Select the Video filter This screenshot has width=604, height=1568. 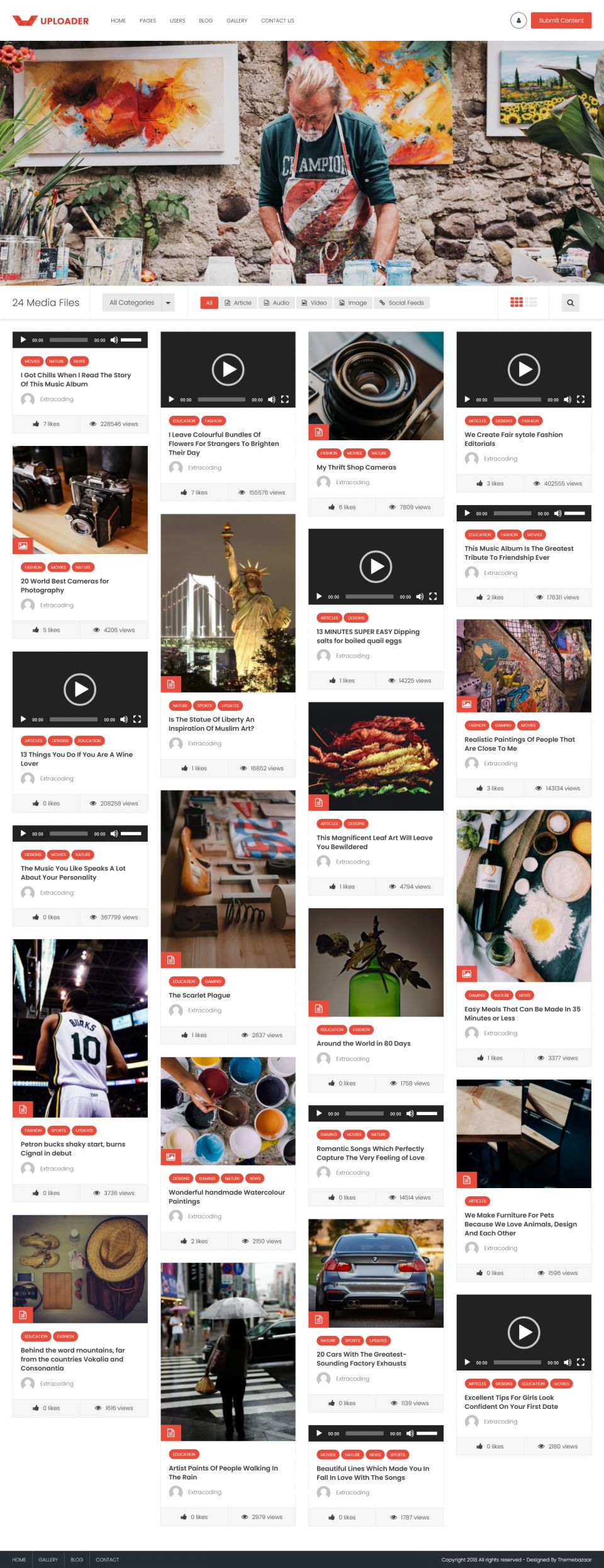[314, 303]
